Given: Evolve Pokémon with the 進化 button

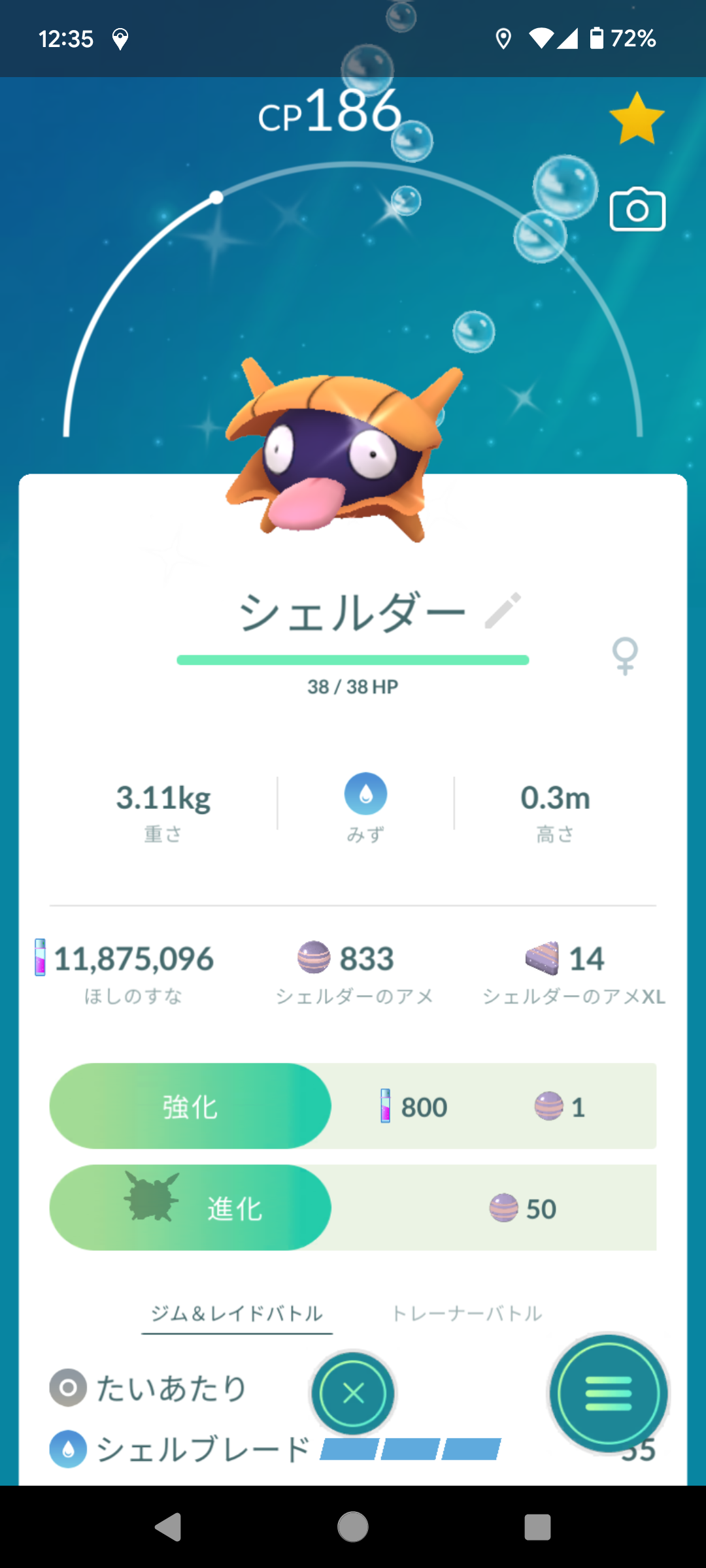Looking at the screenshot, I should (x=190, y=1208).
